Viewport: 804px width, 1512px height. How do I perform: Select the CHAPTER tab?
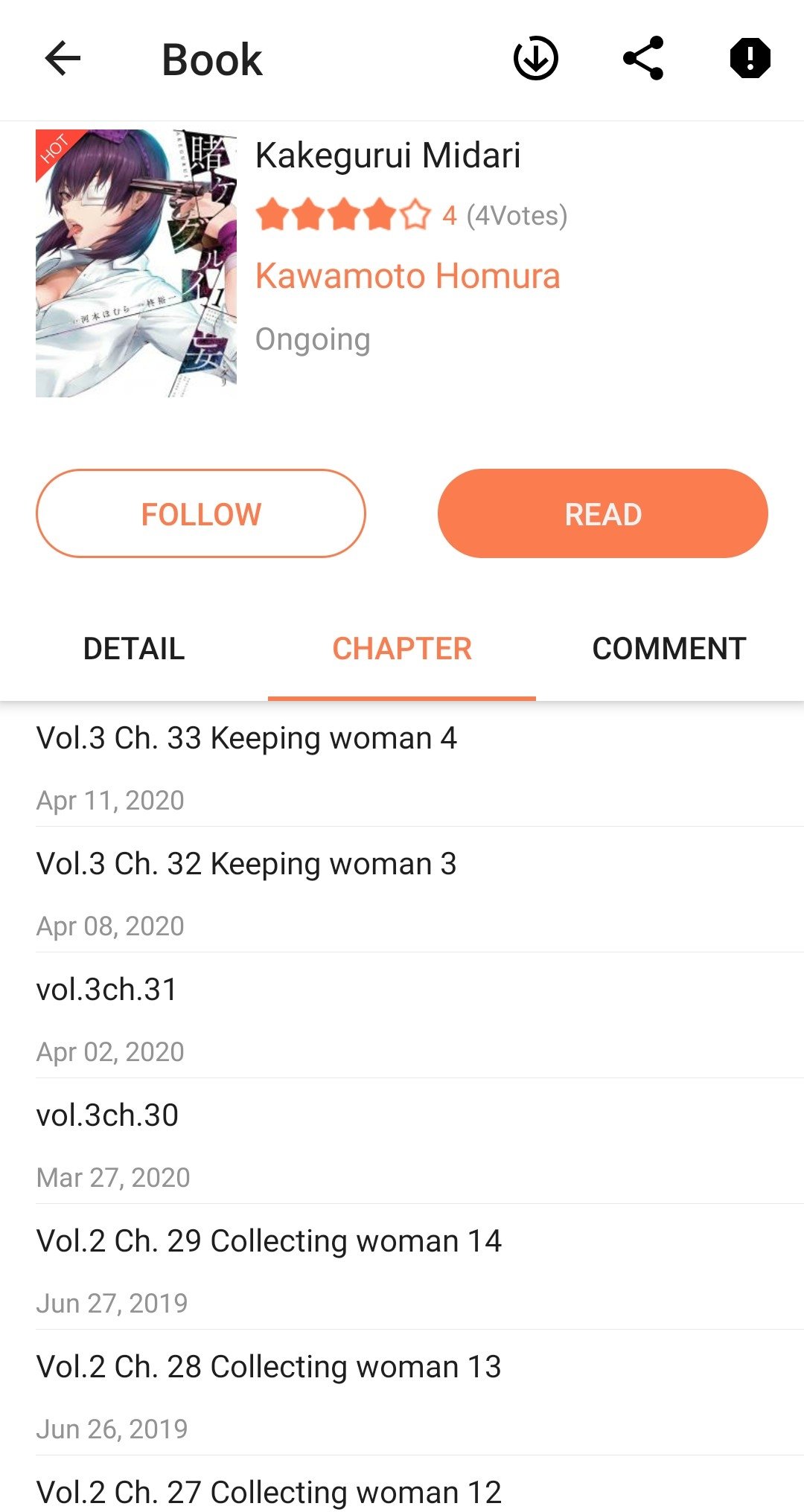(x=402, y=649)
